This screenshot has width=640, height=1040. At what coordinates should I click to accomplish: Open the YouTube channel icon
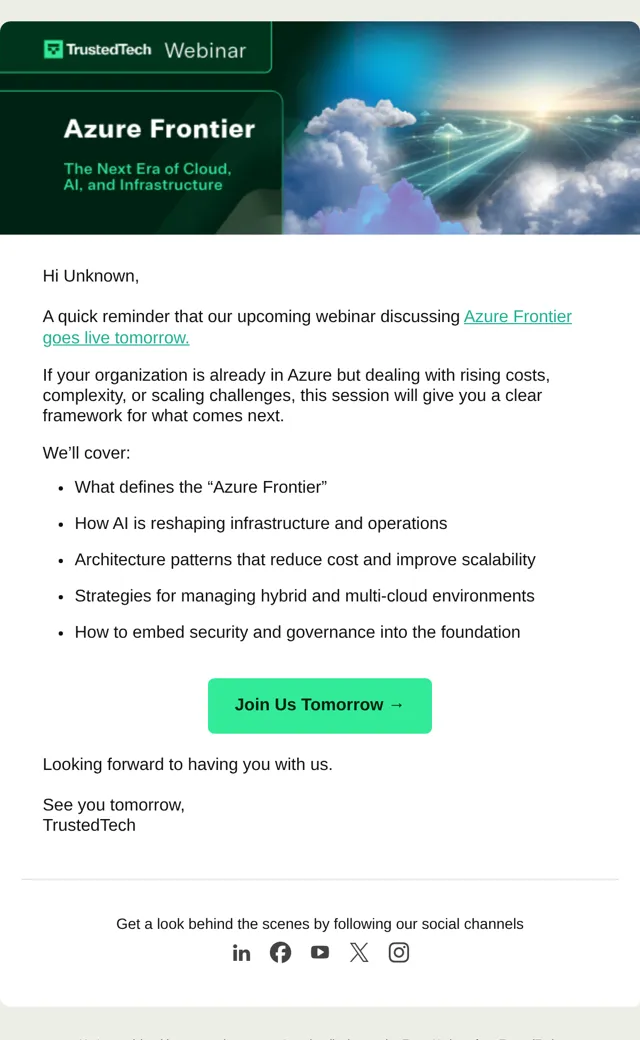[x=320, y=952]
